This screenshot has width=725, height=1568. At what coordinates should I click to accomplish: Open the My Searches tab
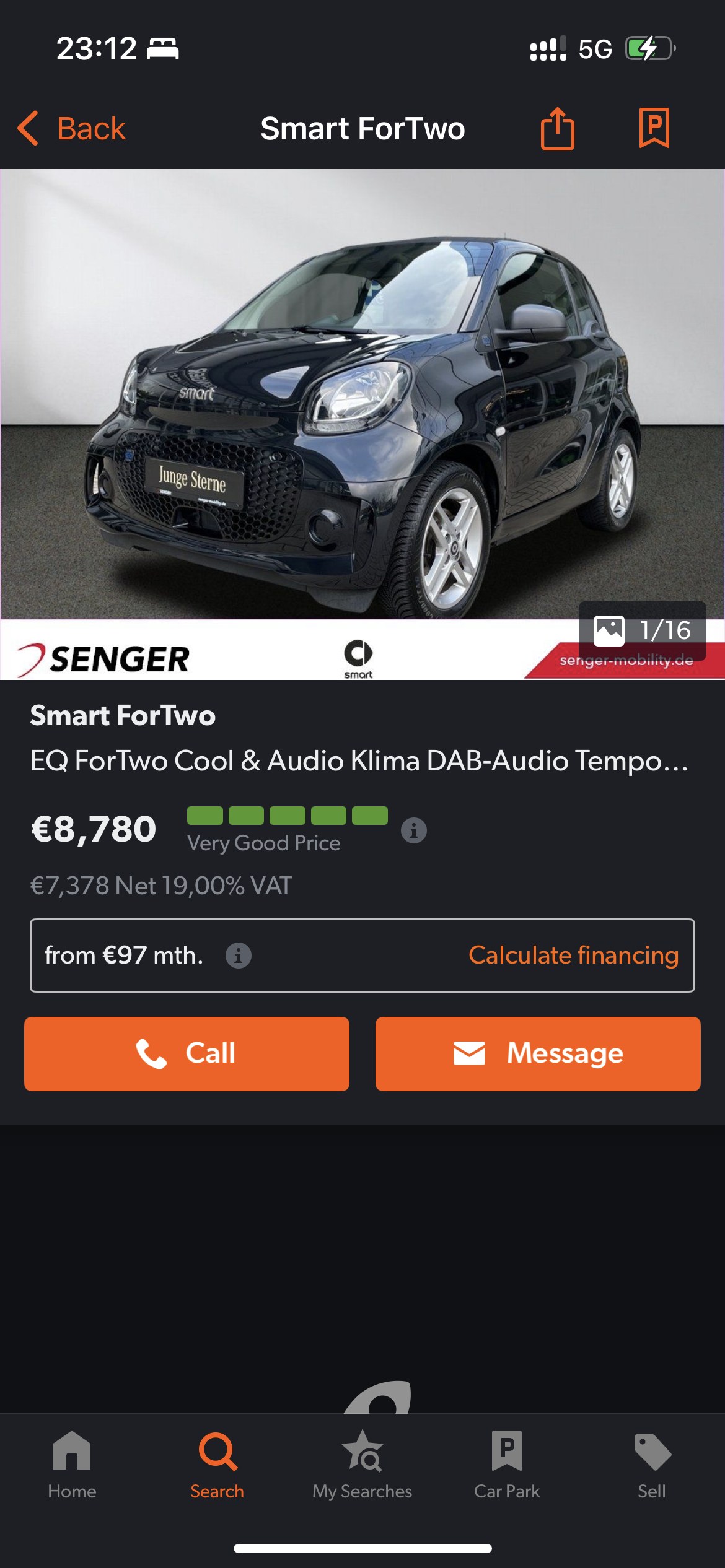tap(362, 1465)
